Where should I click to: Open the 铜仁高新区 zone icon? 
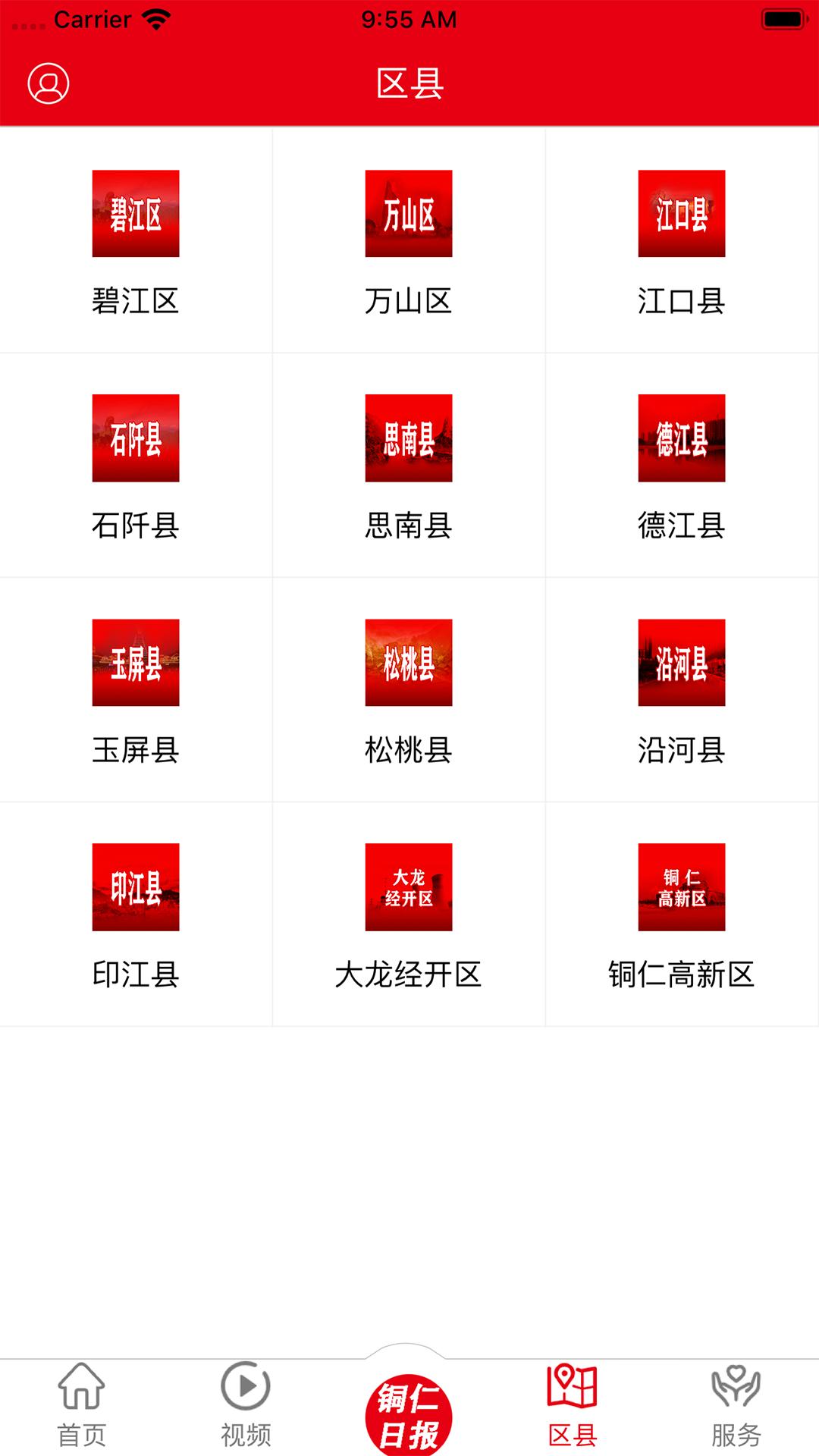coord(681,887)
